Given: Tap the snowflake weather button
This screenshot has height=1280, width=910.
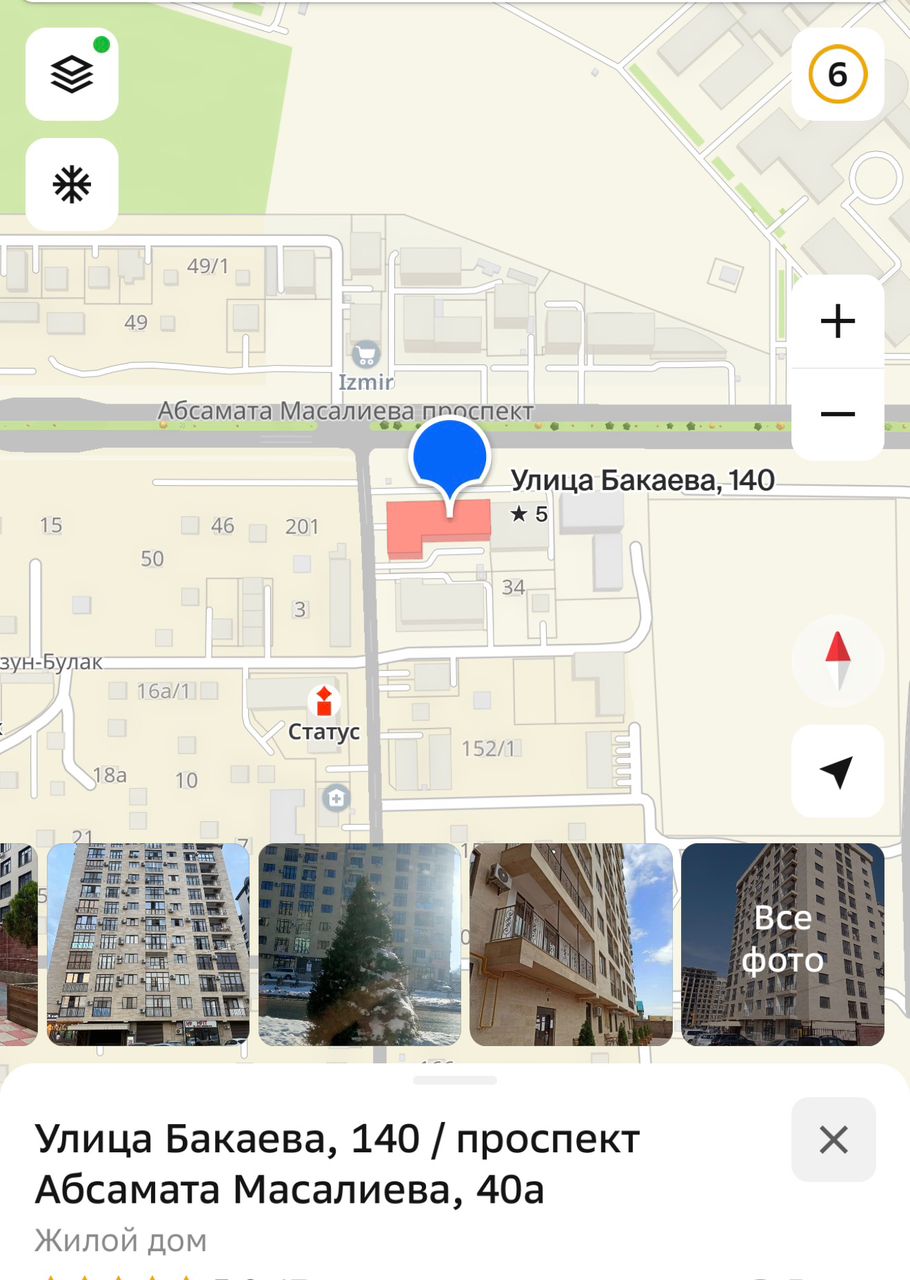Looking at the screenshot, I should pyautogui.click(x=72, y=185).
